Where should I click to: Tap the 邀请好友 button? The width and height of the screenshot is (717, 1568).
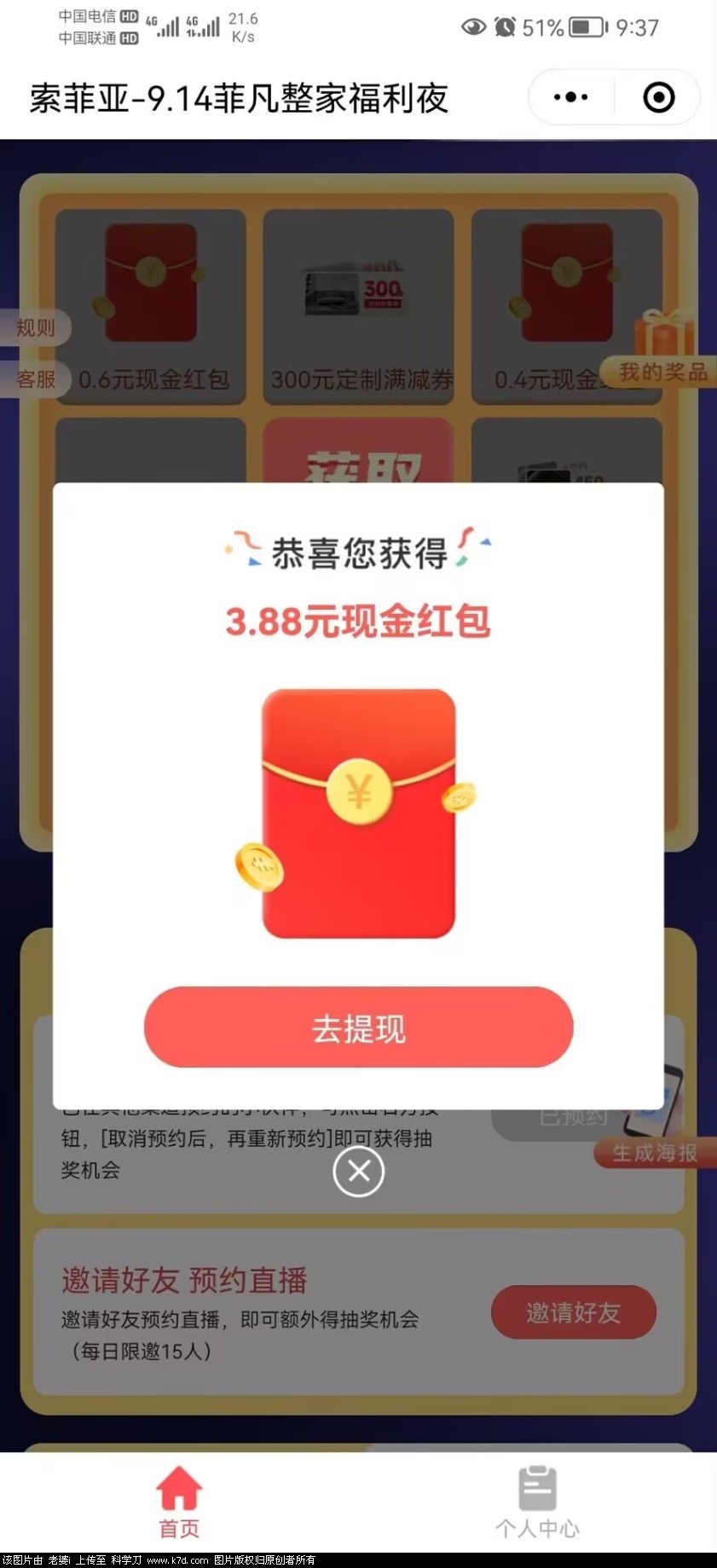(573, 1312)
